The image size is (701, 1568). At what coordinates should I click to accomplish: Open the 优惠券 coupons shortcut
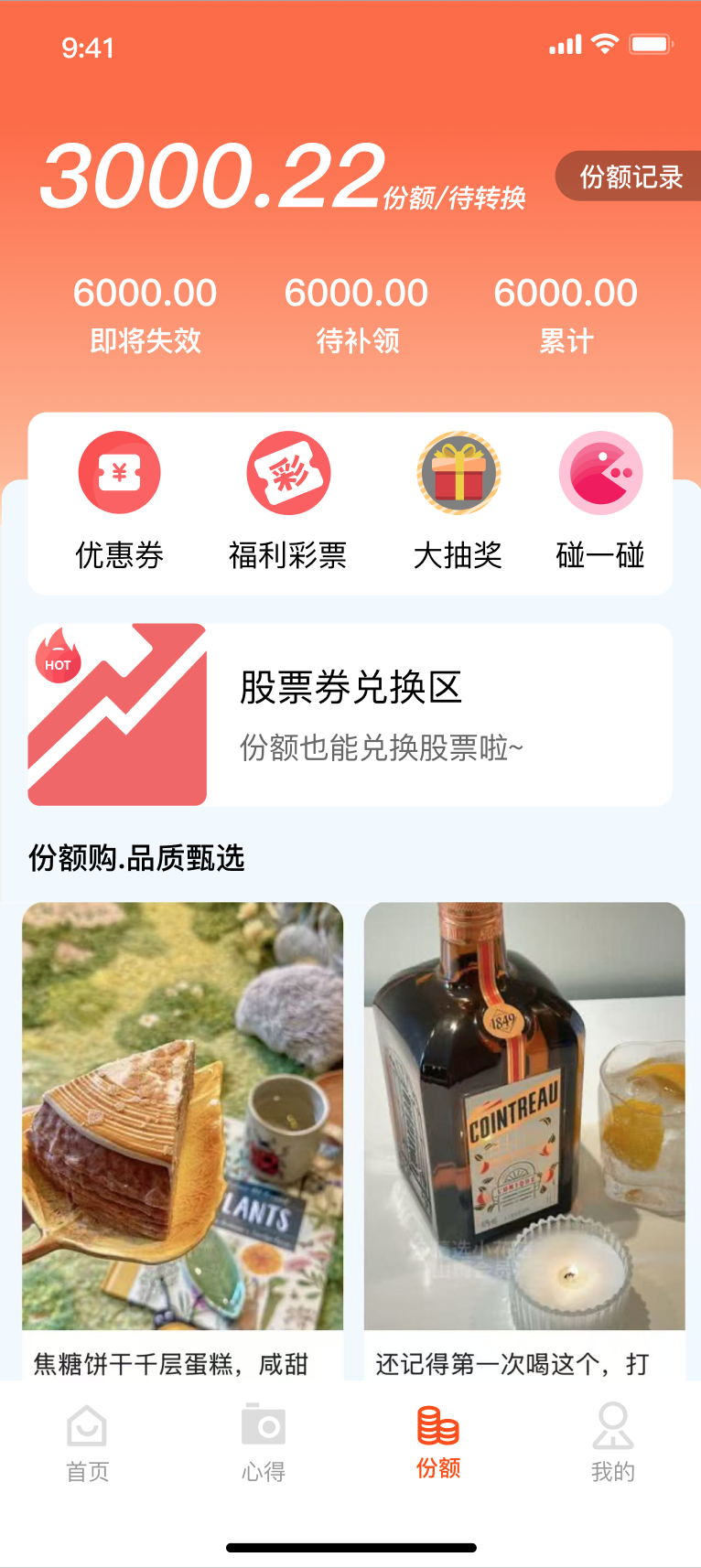click(x=119, y=500)
